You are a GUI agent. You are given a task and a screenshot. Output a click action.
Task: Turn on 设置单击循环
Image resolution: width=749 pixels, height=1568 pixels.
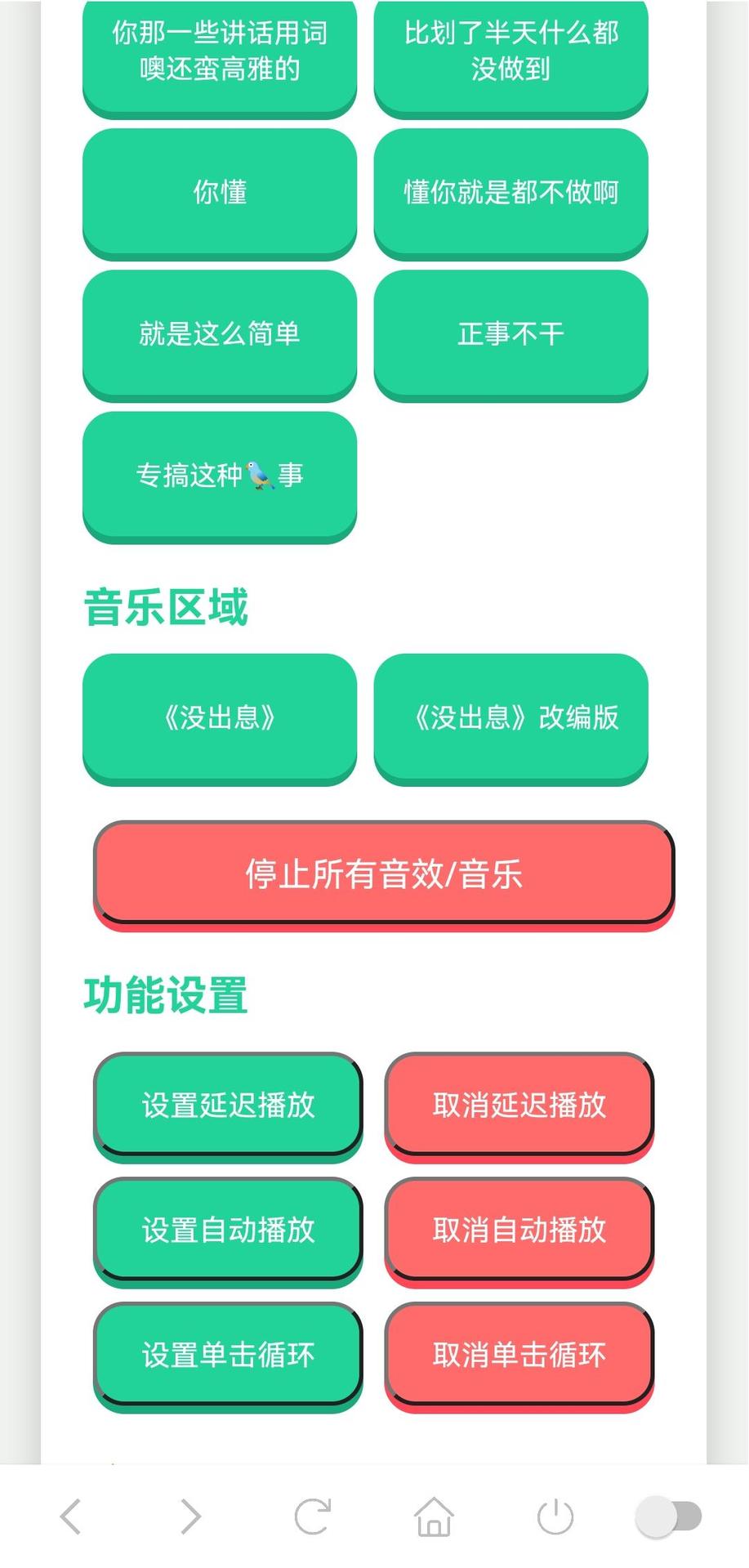coord(228,1355)
